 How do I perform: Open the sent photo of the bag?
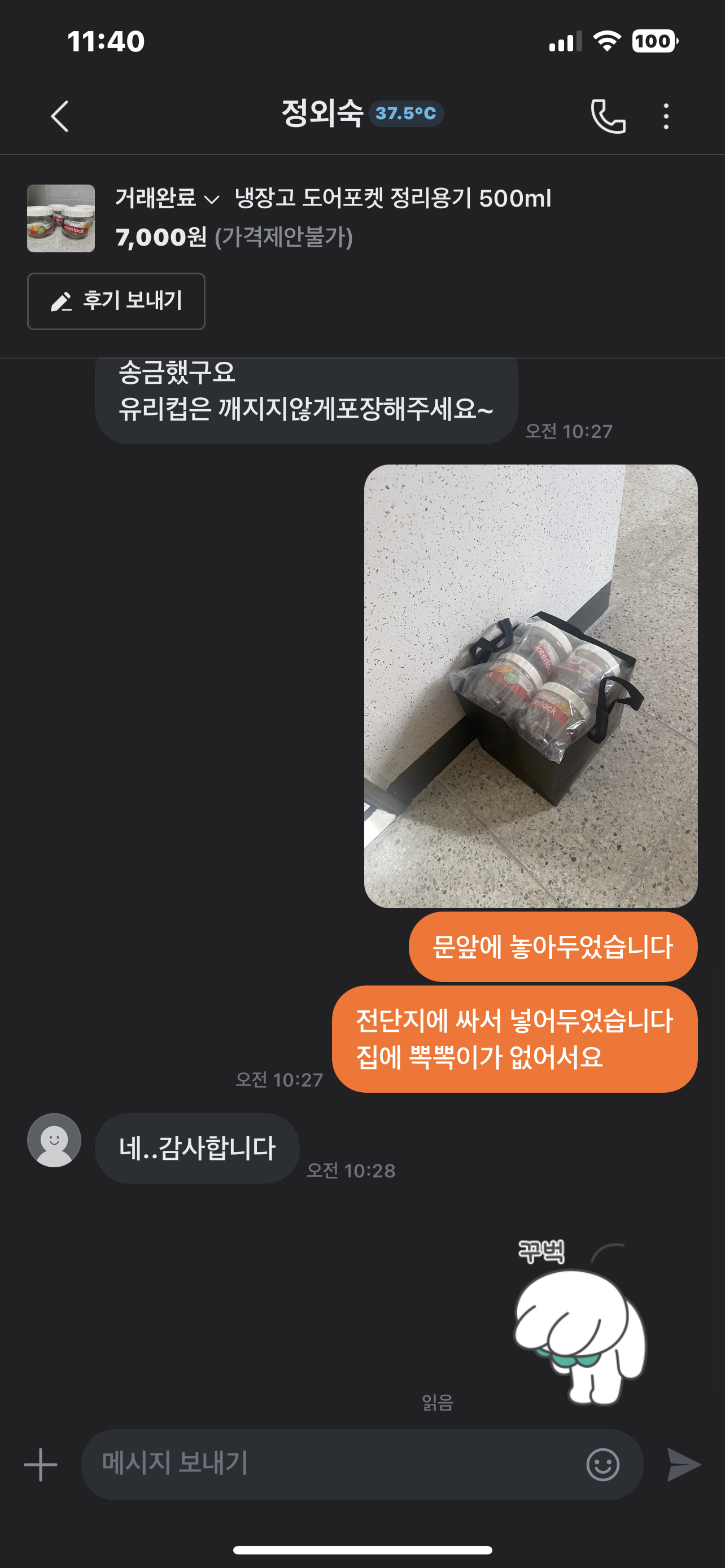click(530, 685)
